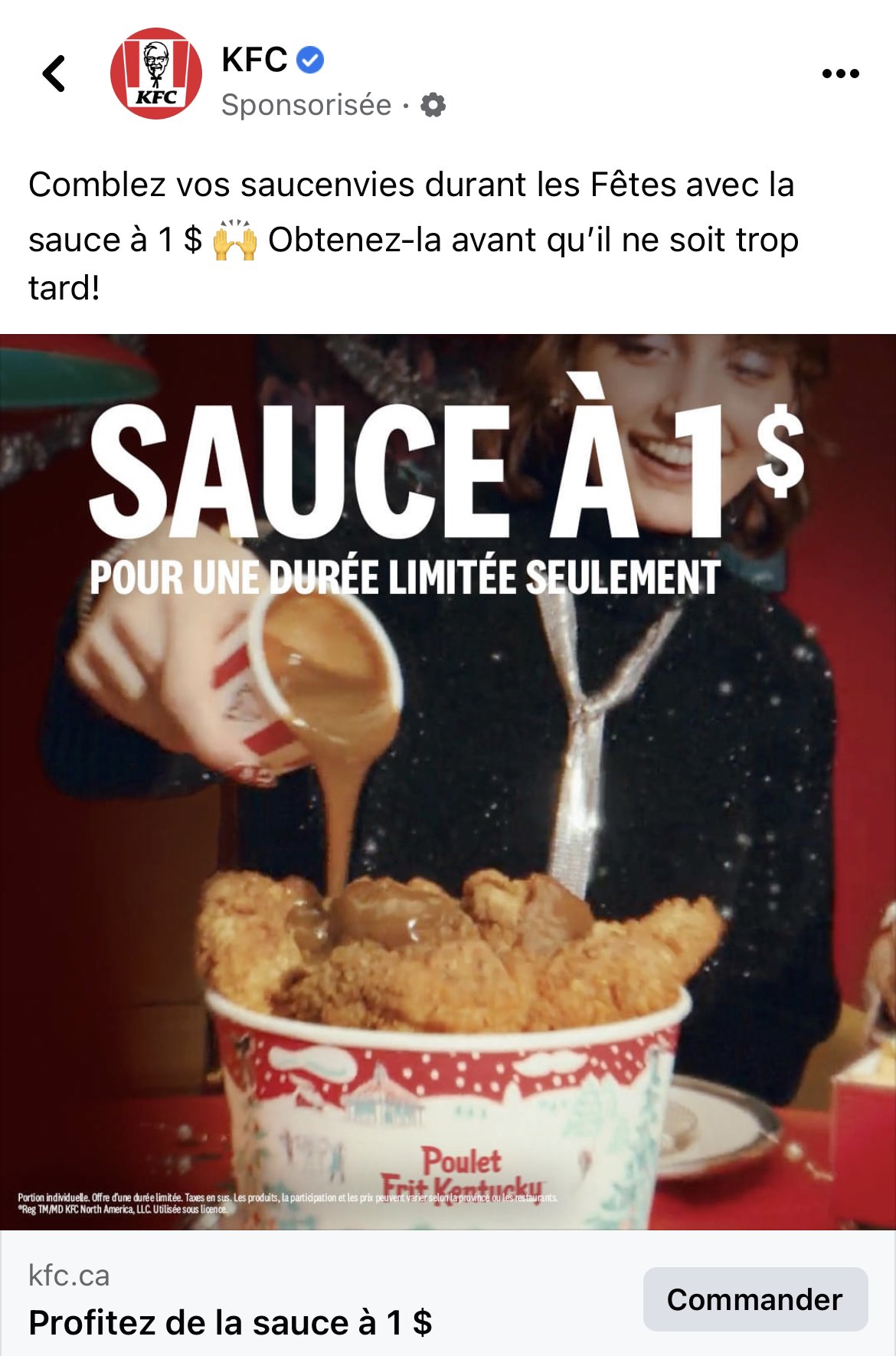The height and width of the screenshot is (1356, 896).
Task: Go back with the left arrow
Action: [x=54, y=74]
